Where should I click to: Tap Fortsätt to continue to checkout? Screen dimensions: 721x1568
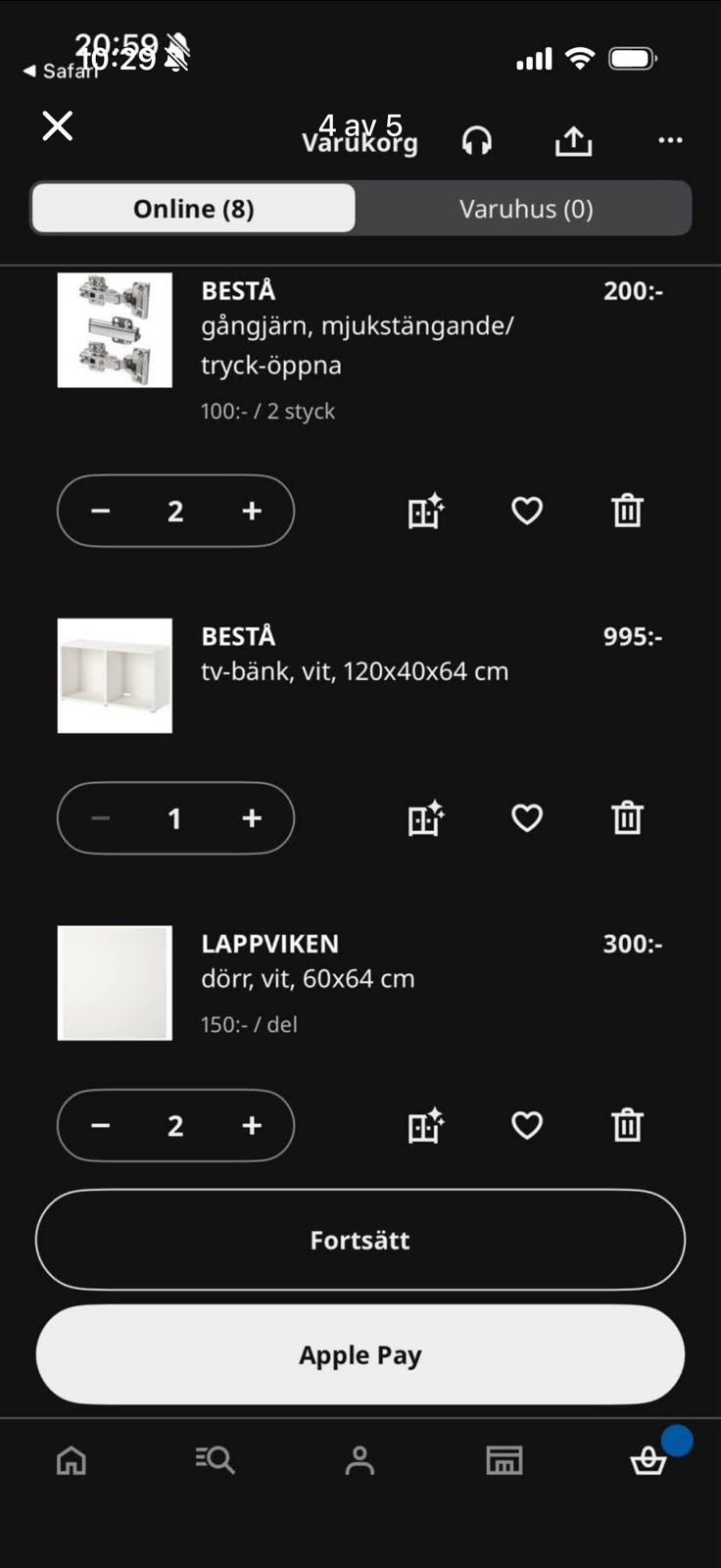360,1240
